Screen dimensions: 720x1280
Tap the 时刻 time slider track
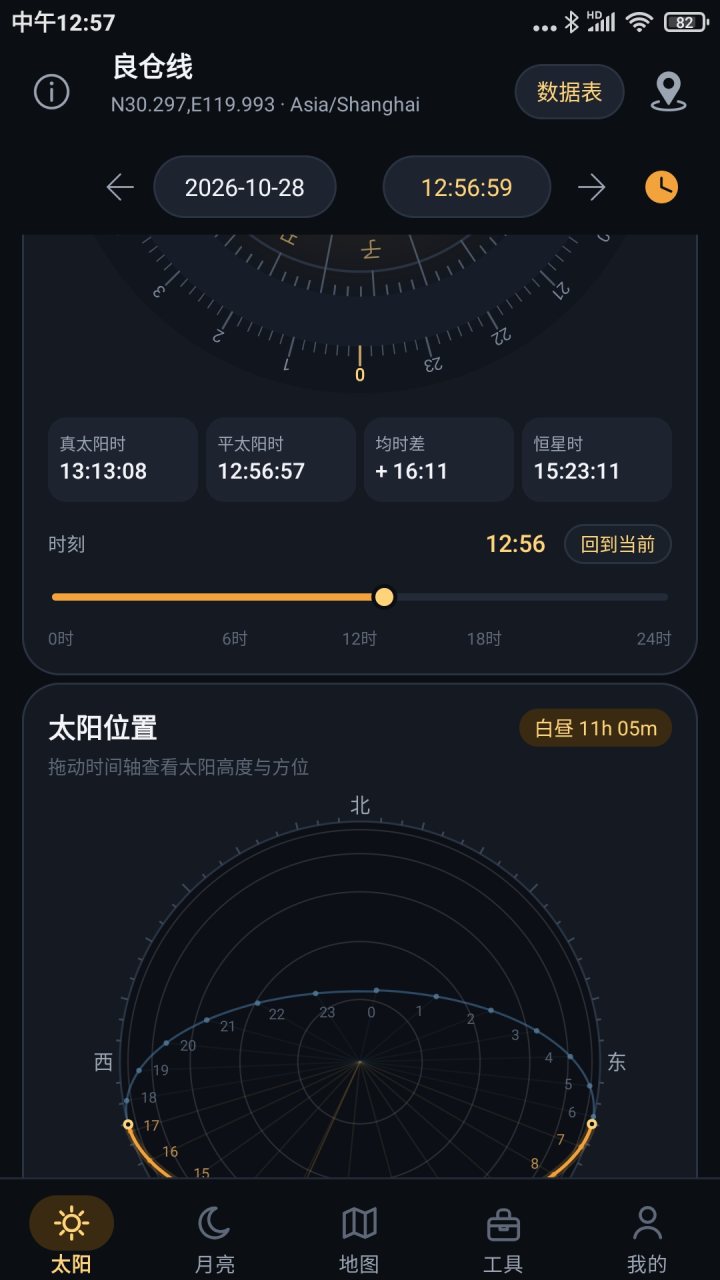pyautogui.click(x=360, y=597)
